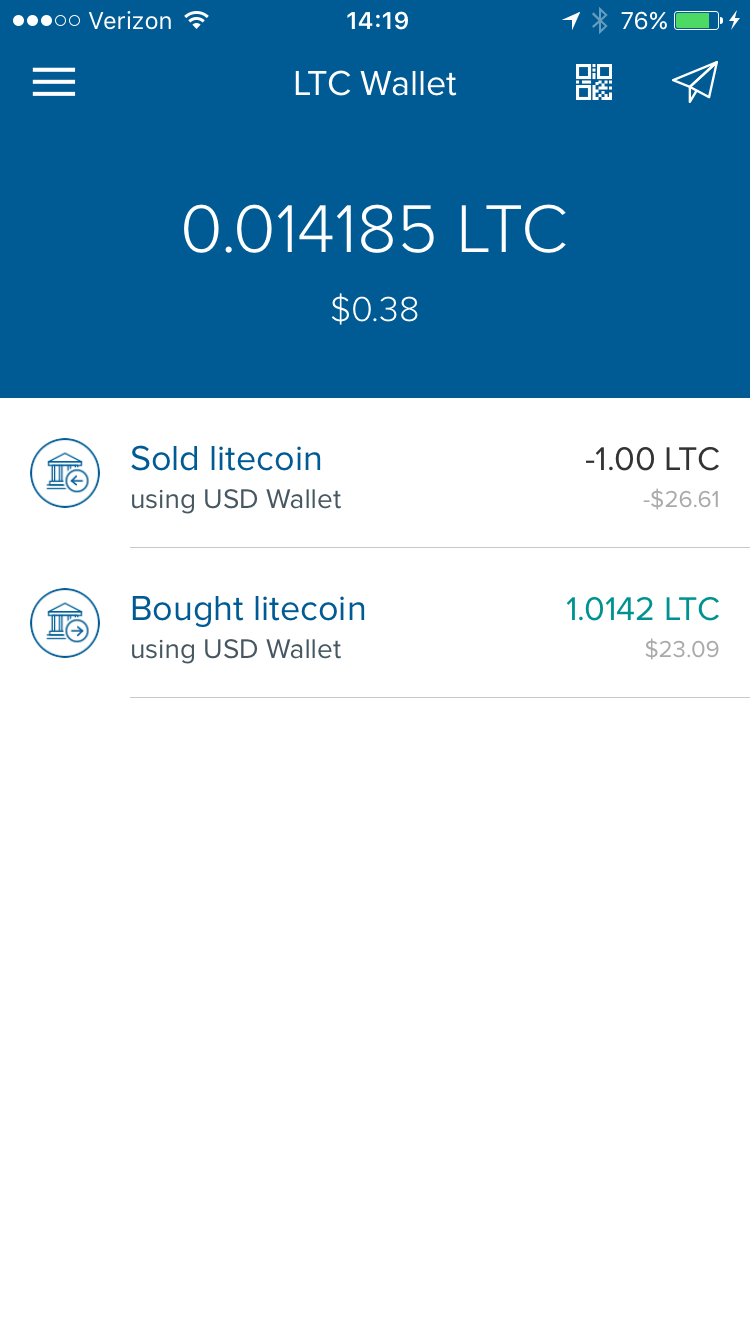
Task: Open the QR code scanner icon
Action: 594,82
